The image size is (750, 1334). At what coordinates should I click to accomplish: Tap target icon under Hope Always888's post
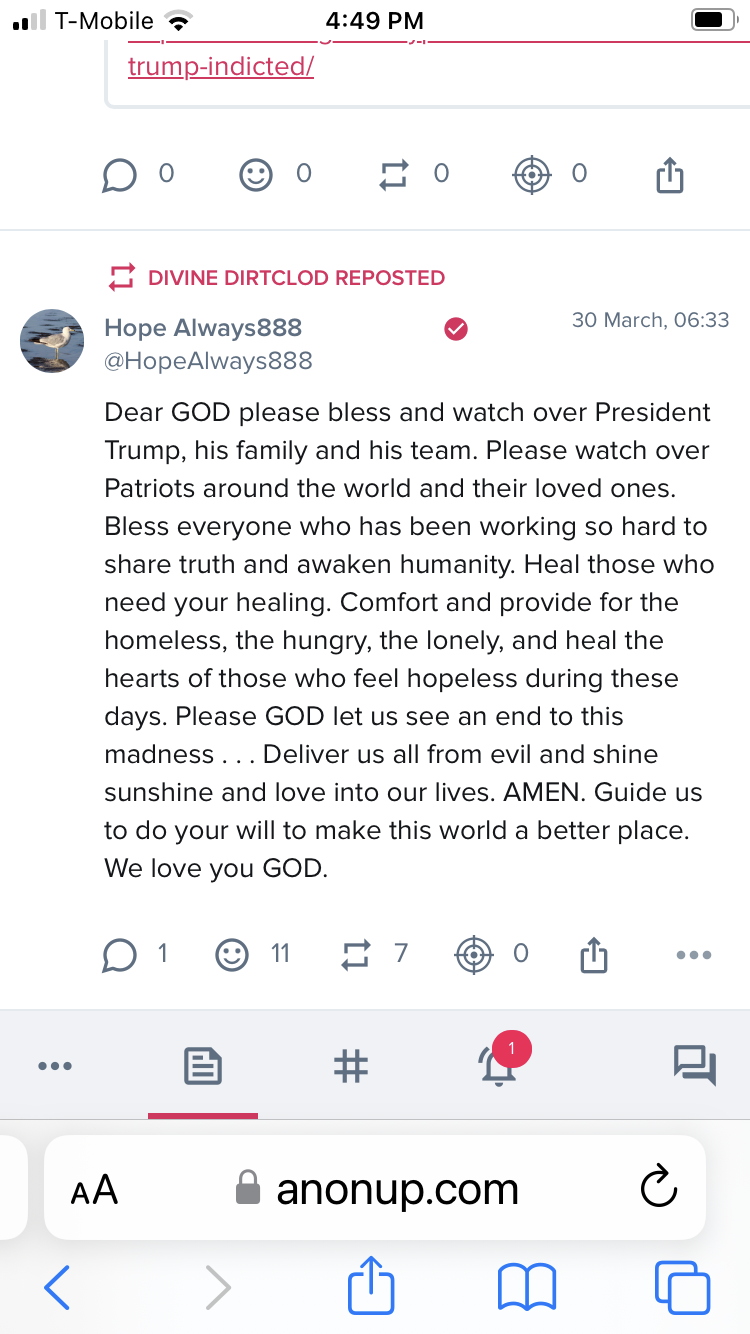[474, 955]
